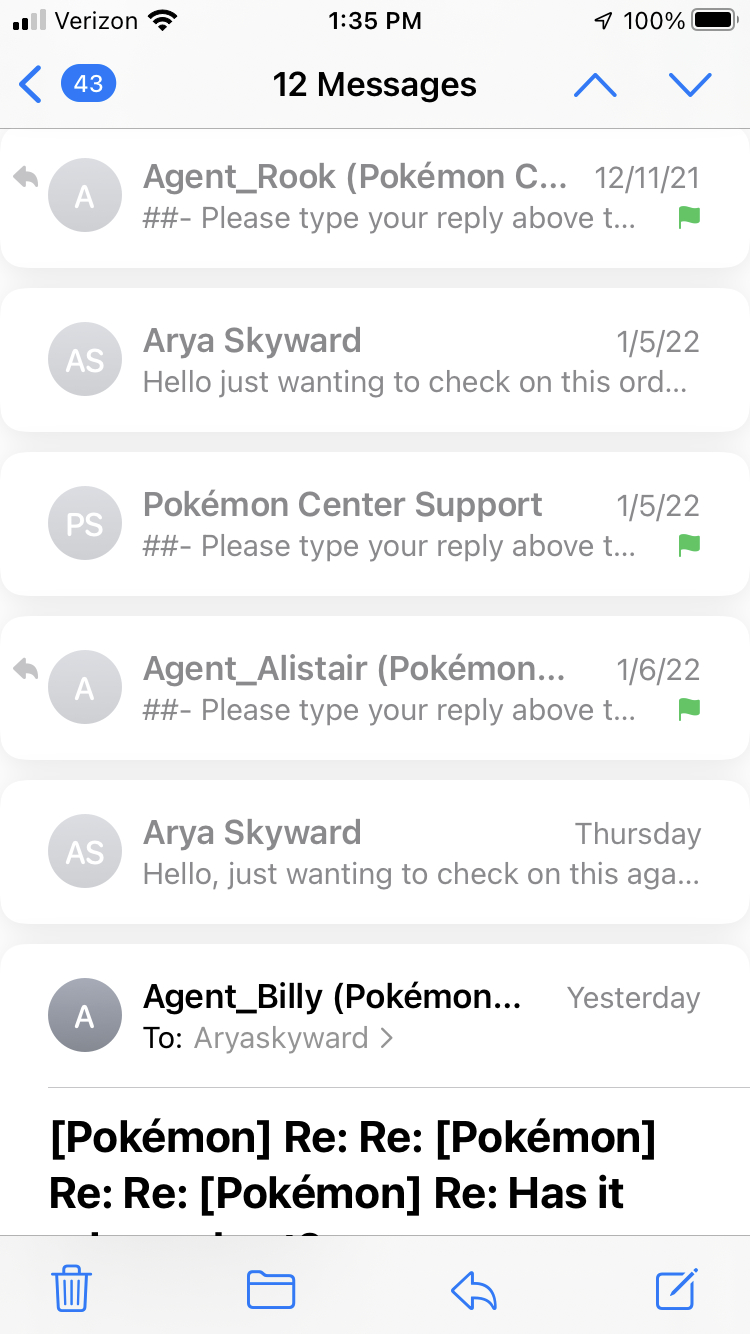
Task: Select the Pokémon Center Support PS avatar
Action: coord(85,523)
